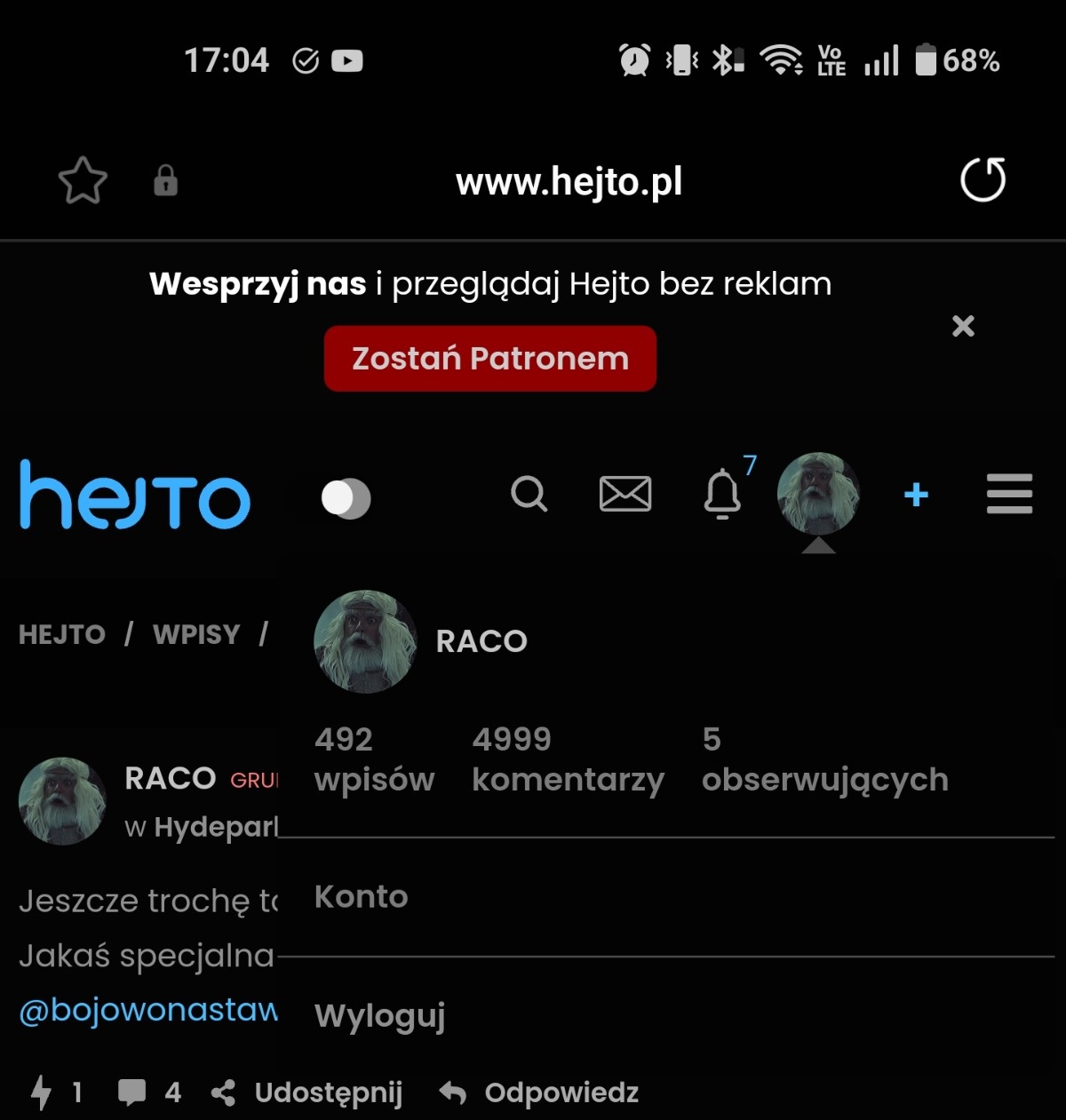Image resolution: width=1066 pixels, height=1120 pixels.
Task: Open the messages envelope
Action: 625,494
